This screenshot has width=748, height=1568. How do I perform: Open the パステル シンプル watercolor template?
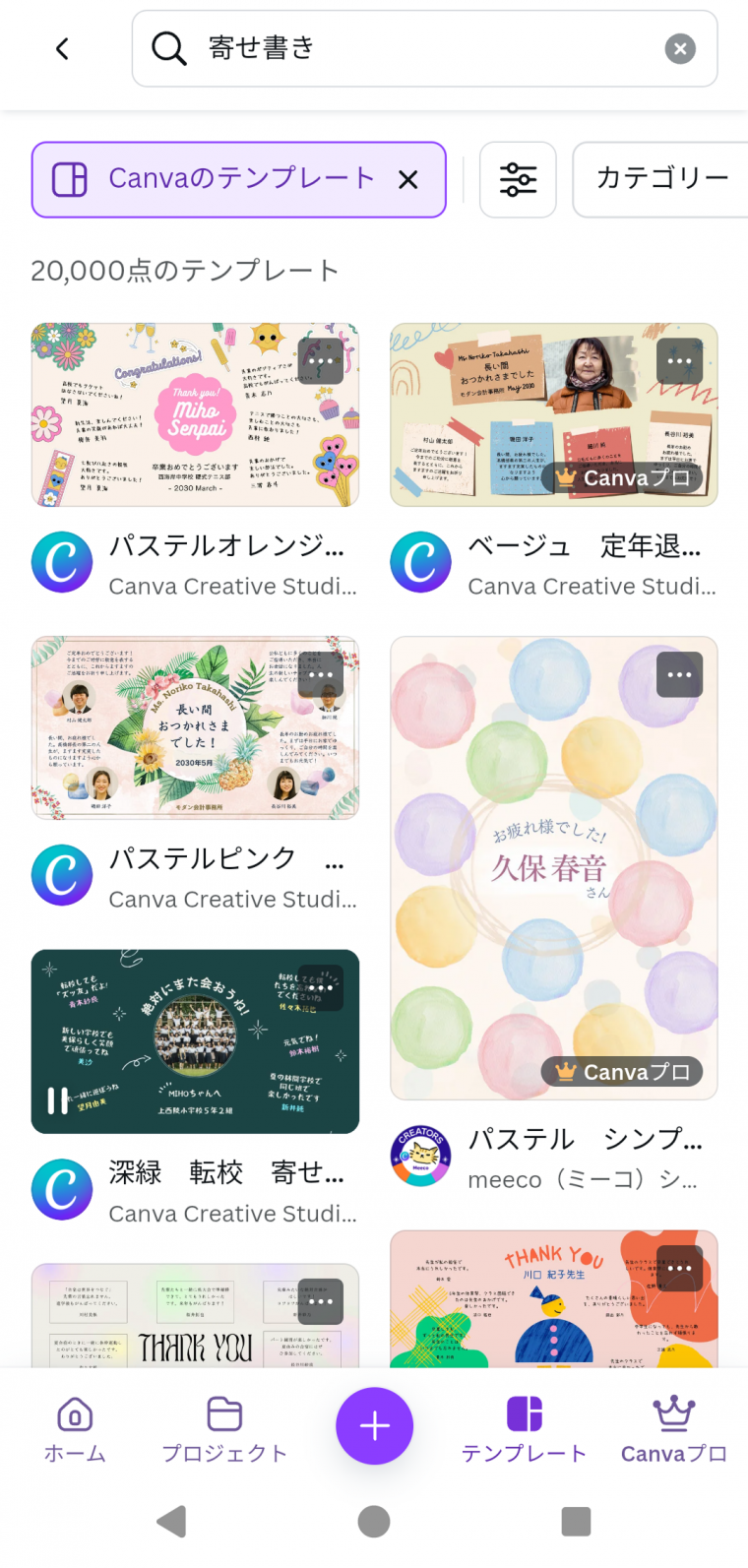[x=553, y=866]
